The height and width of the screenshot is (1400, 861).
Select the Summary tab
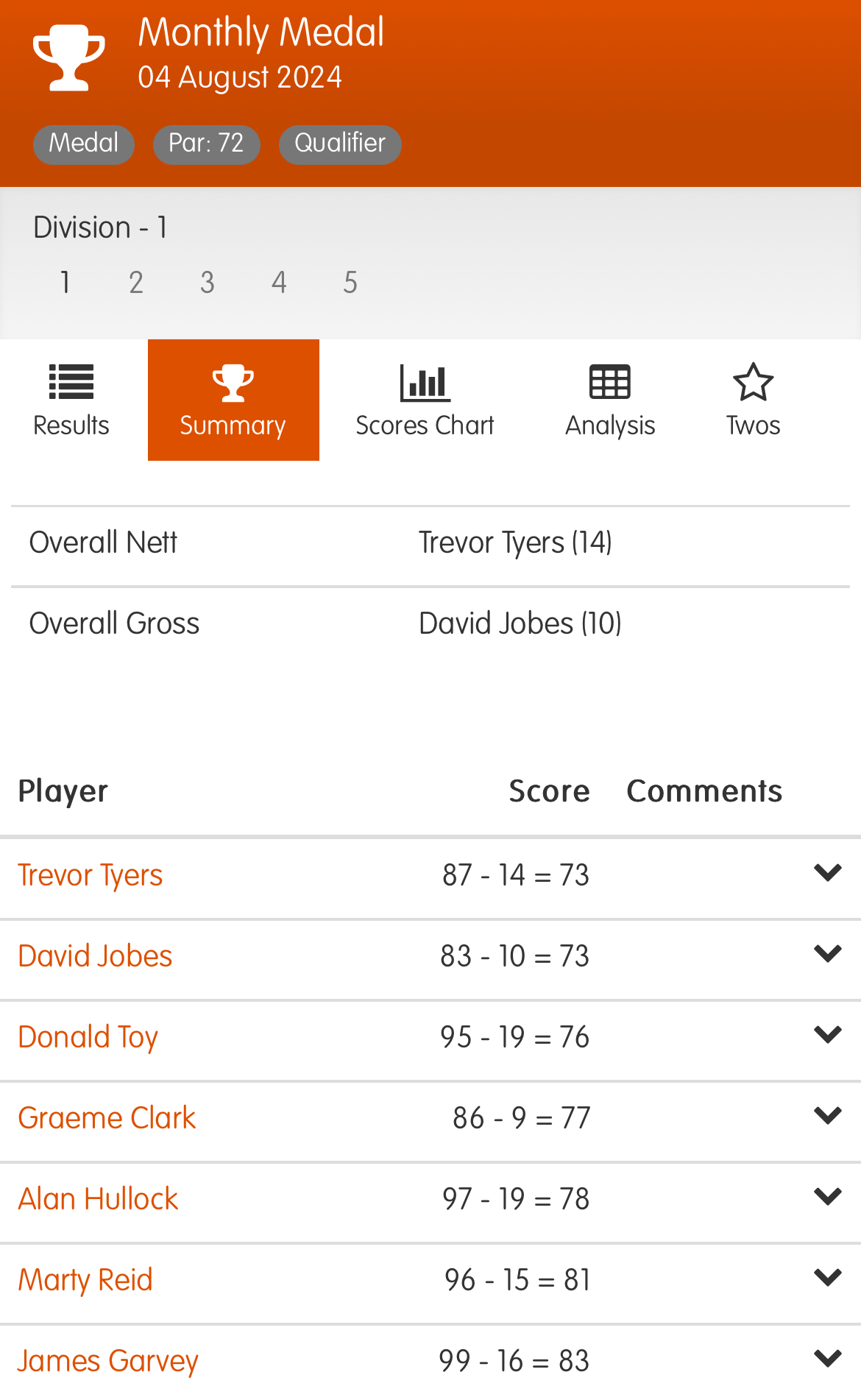pos(233,400)
